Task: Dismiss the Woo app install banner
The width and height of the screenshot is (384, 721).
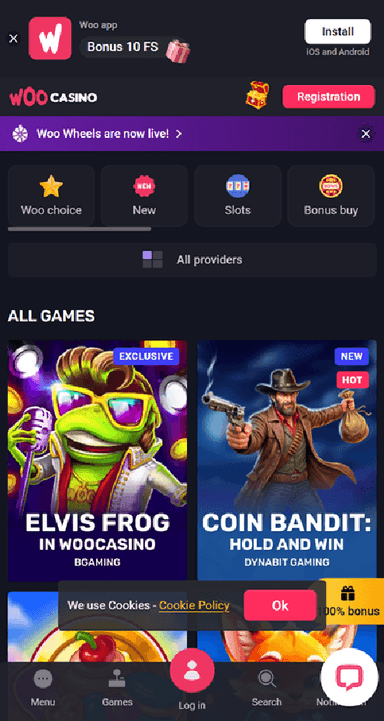Action: tap(13, 39)
